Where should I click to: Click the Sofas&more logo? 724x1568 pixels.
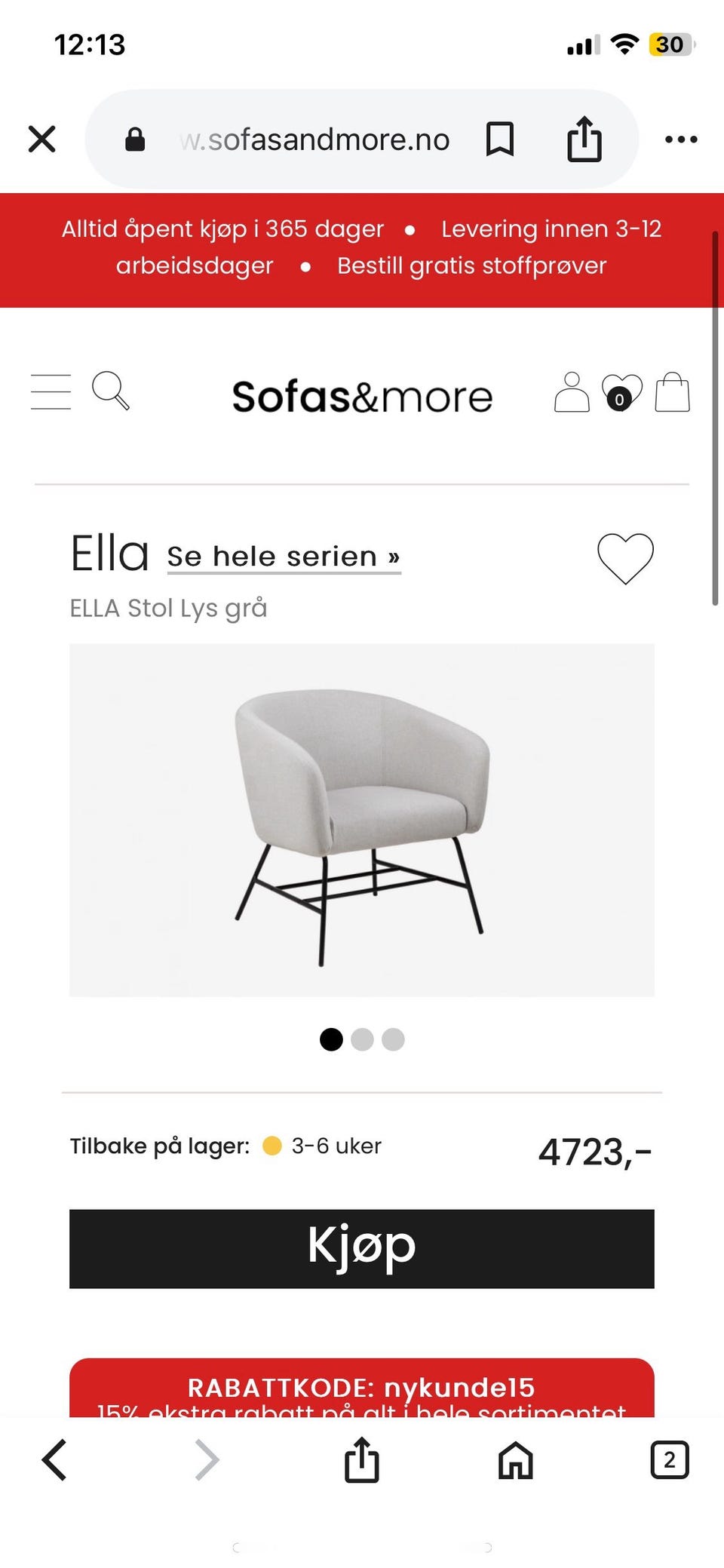coord(362,394)
